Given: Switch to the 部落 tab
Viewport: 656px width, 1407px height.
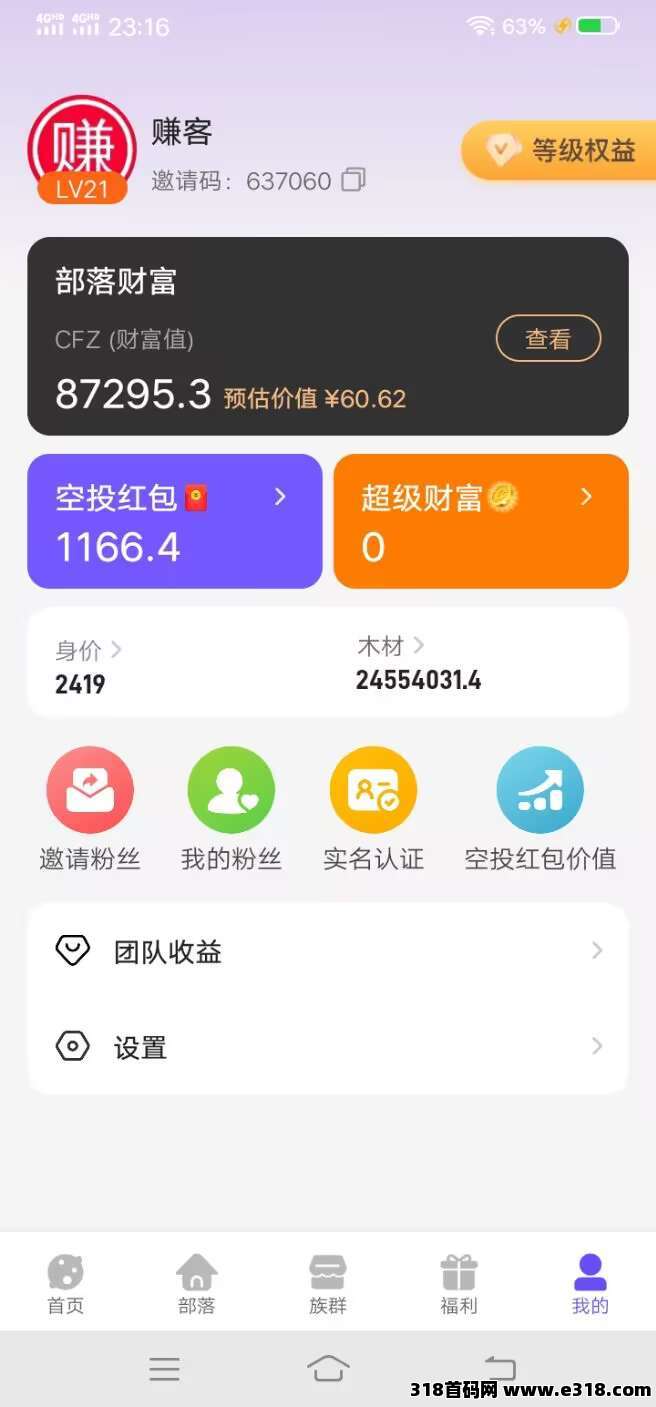Looking at the screenshot, I should pyautogui.click(x=196, y=1284).
